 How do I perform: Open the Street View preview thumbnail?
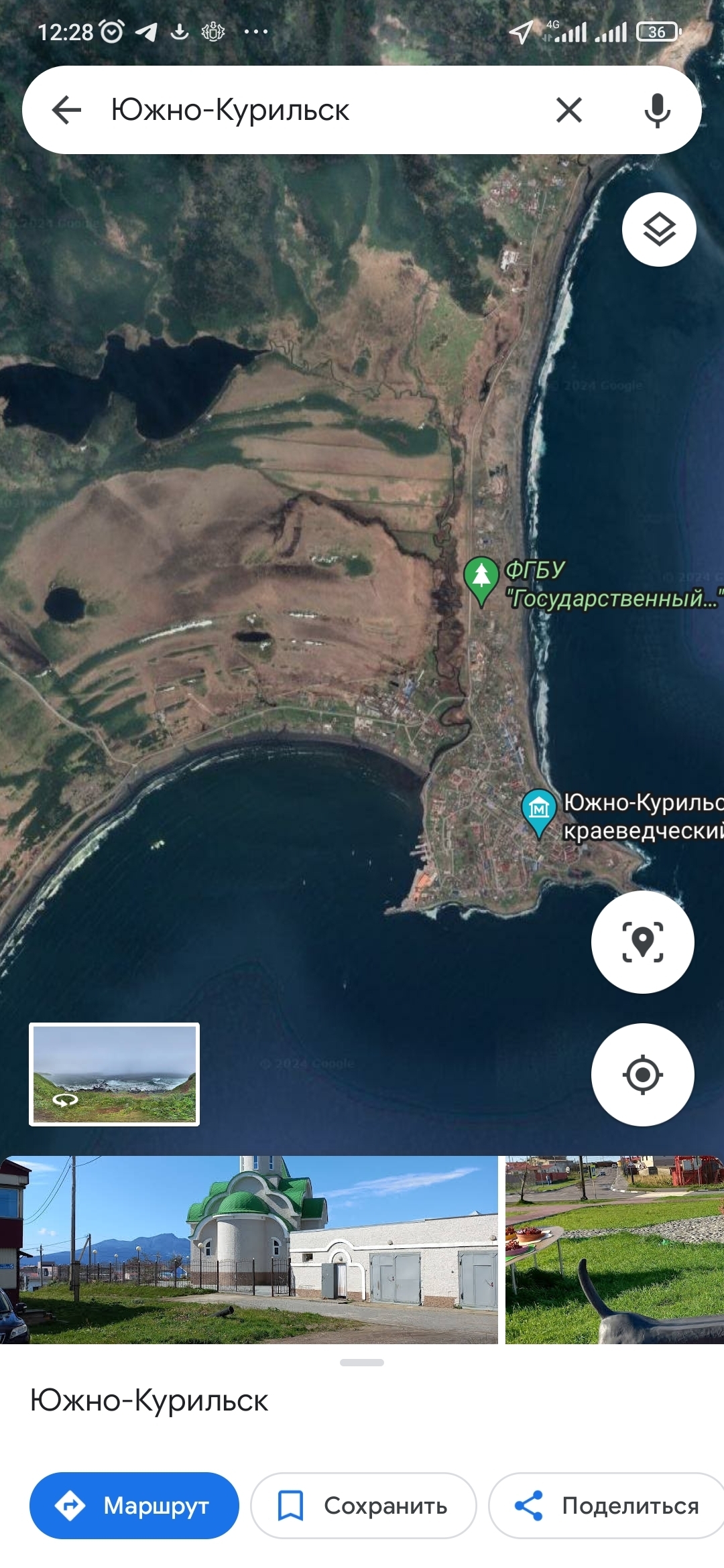coord(114,1074)
